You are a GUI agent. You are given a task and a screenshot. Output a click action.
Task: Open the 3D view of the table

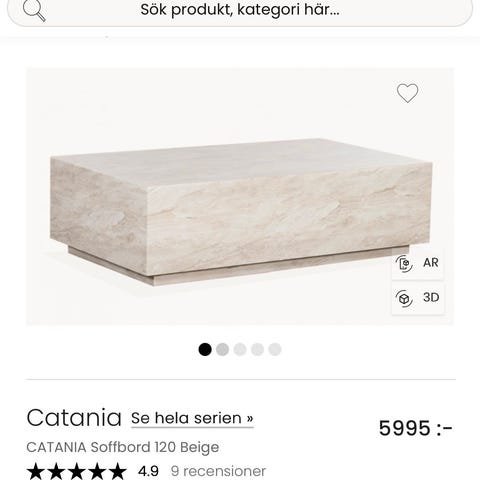(417, 298)
